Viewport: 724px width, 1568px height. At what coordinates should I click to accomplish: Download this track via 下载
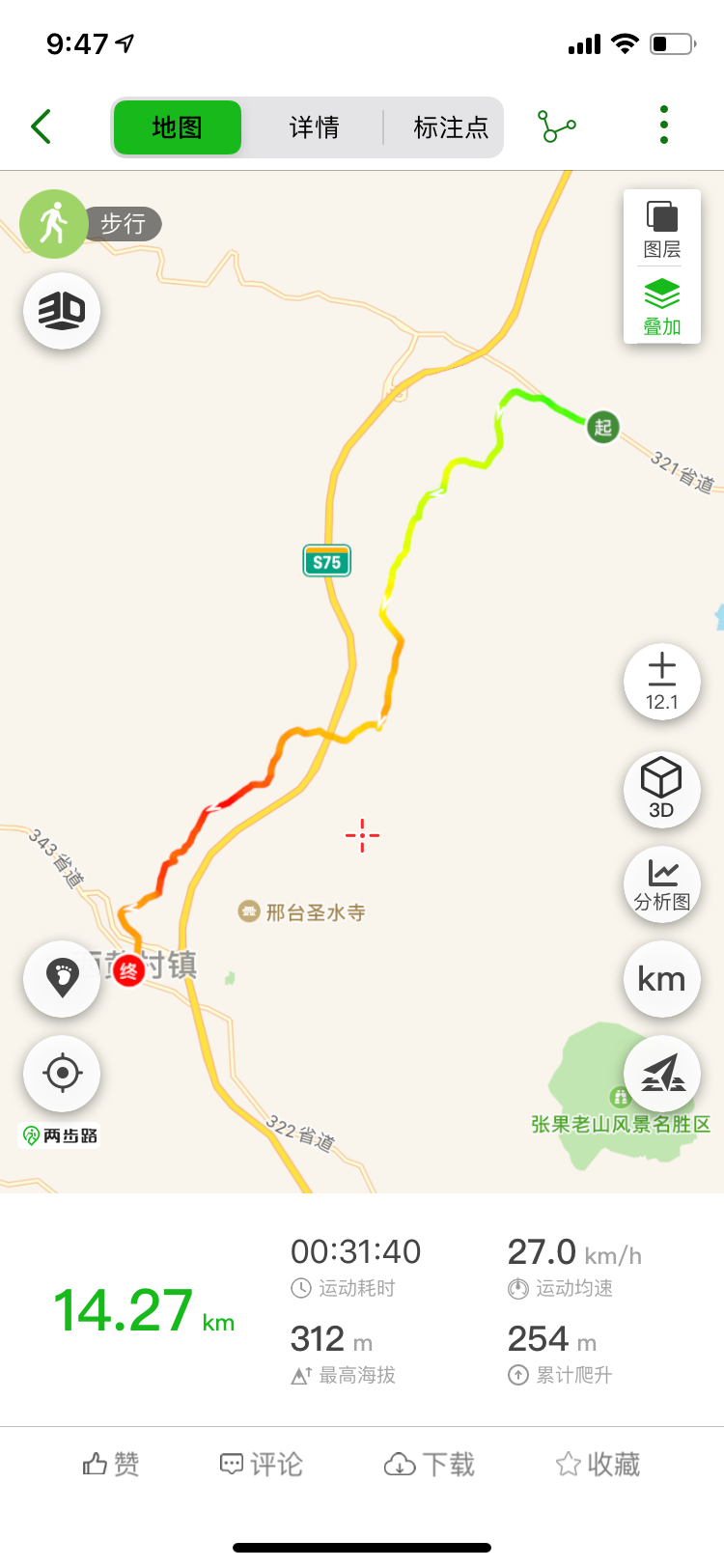(430, 1465)
